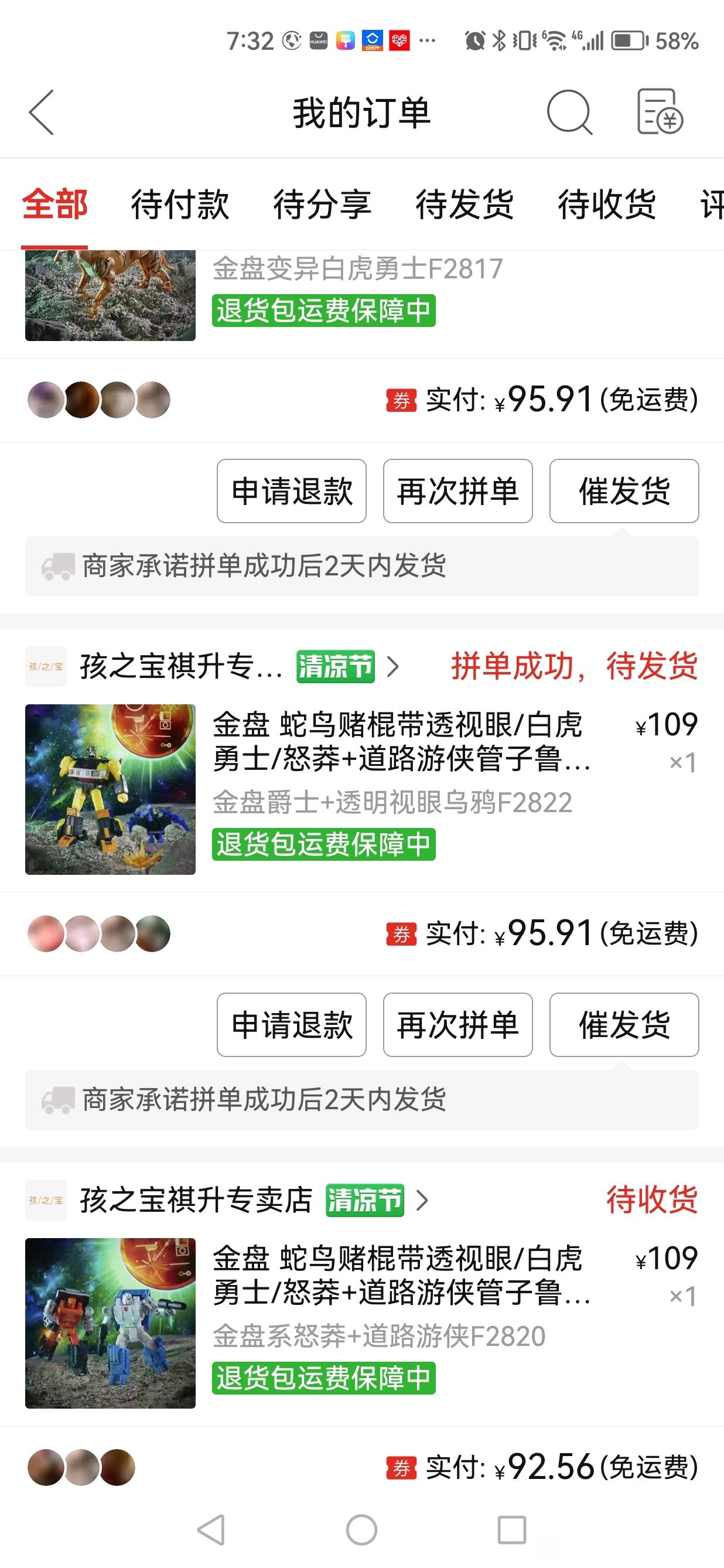724x1568 pixels.
Task: Open the bill icon at top right
Action: [x=660, y=111]
